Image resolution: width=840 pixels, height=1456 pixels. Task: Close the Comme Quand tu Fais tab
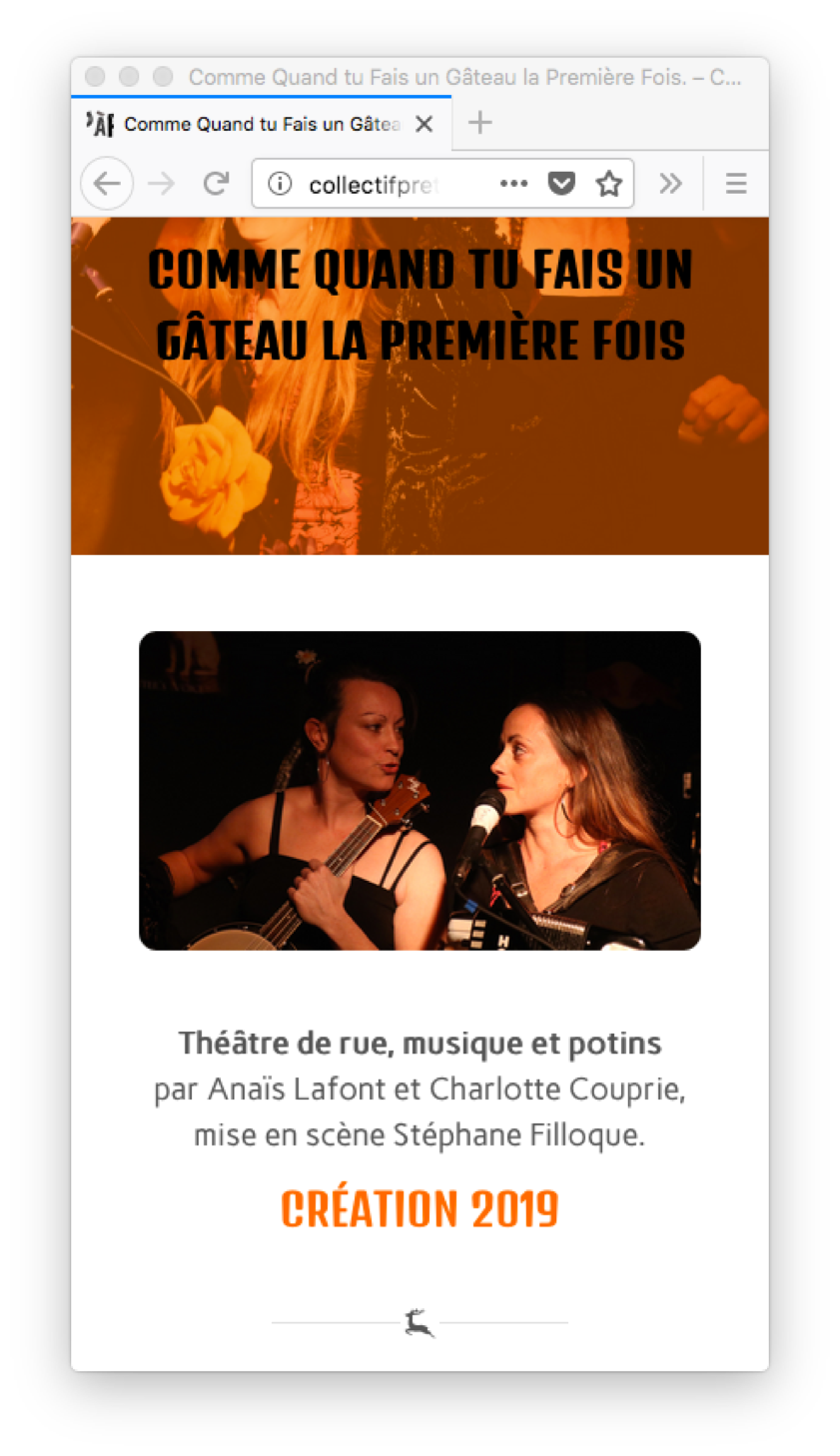coord(424,124)
